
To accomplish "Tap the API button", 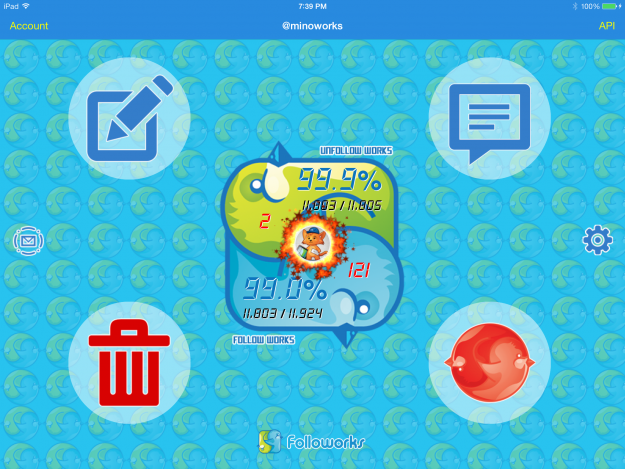I will coord(606,26).
